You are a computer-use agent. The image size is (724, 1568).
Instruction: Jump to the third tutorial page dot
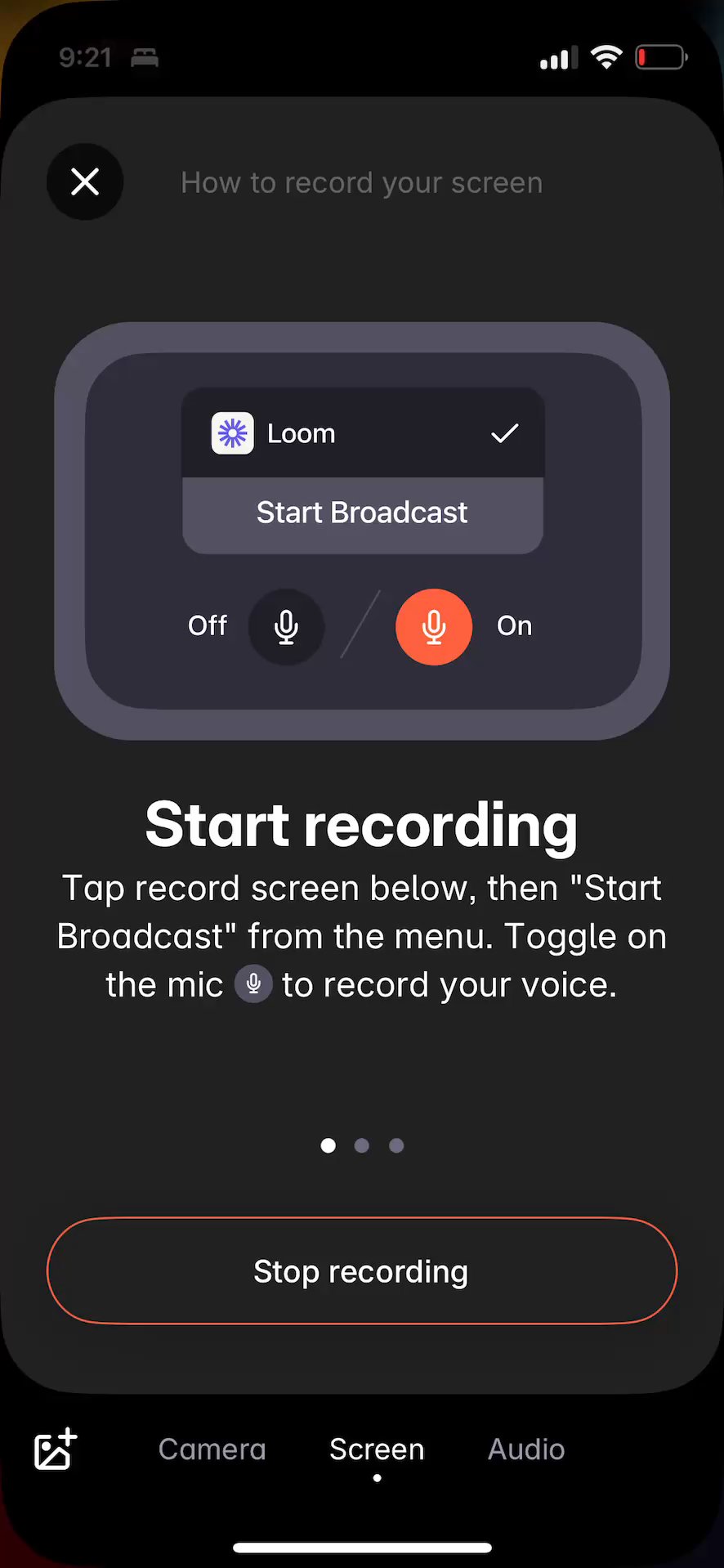pyautogui.click(x=396, y=1145)
